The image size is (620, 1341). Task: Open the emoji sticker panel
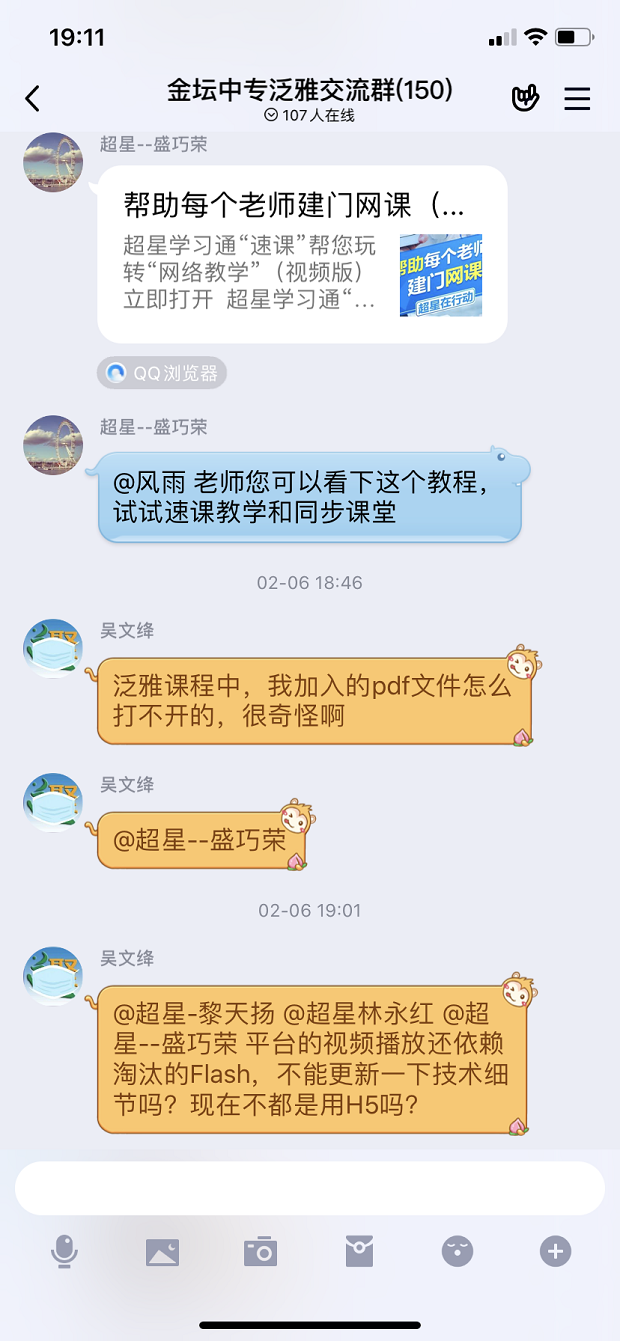tap(457, 1251)
